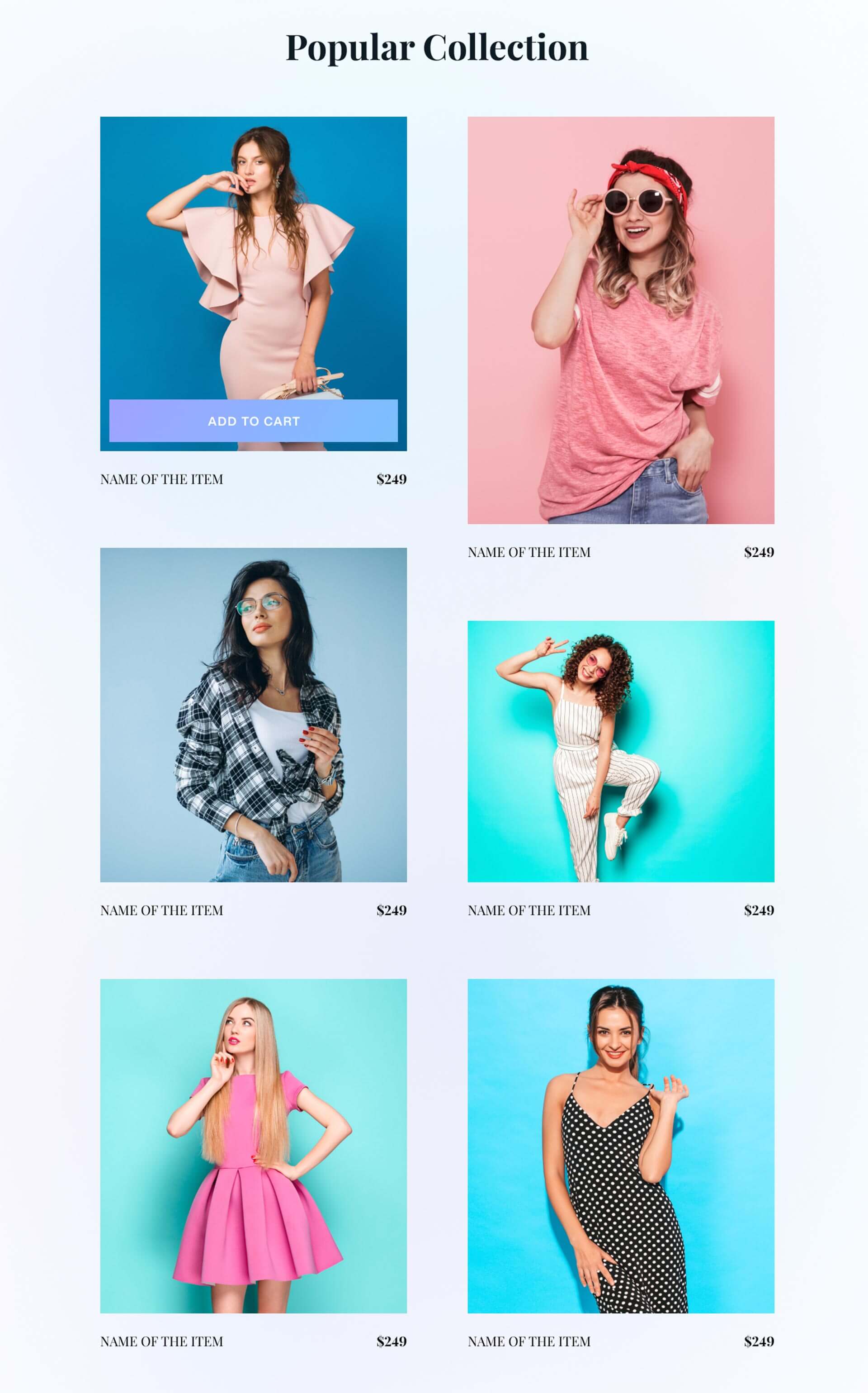Image resolution: width=868 pixels, height=1393 pixels.
Task: Open the pink t-shirt and sunglasses product
Action: (x=621, y=320)
